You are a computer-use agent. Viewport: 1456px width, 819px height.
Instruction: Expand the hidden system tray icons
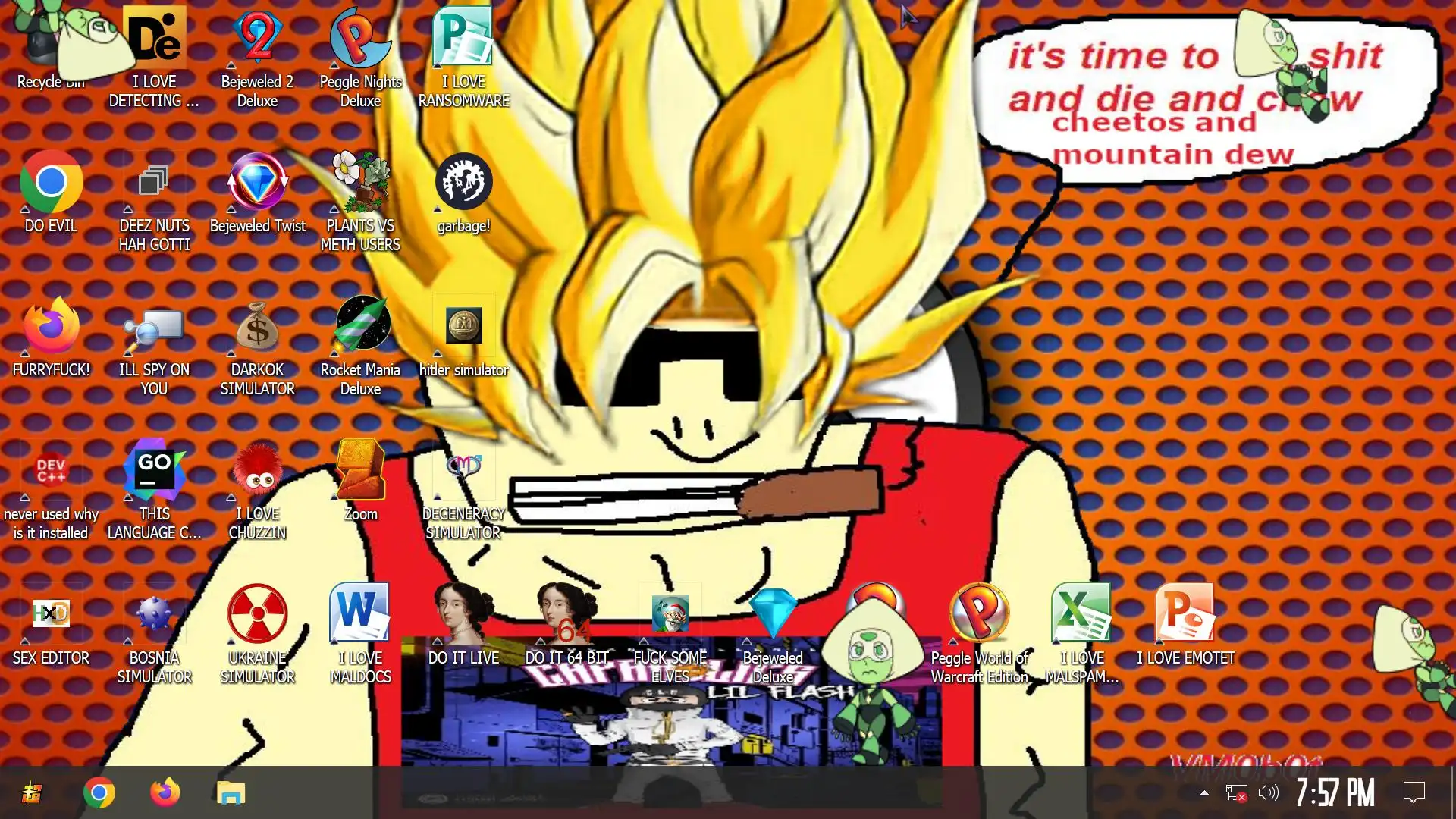click(1204, 793)
